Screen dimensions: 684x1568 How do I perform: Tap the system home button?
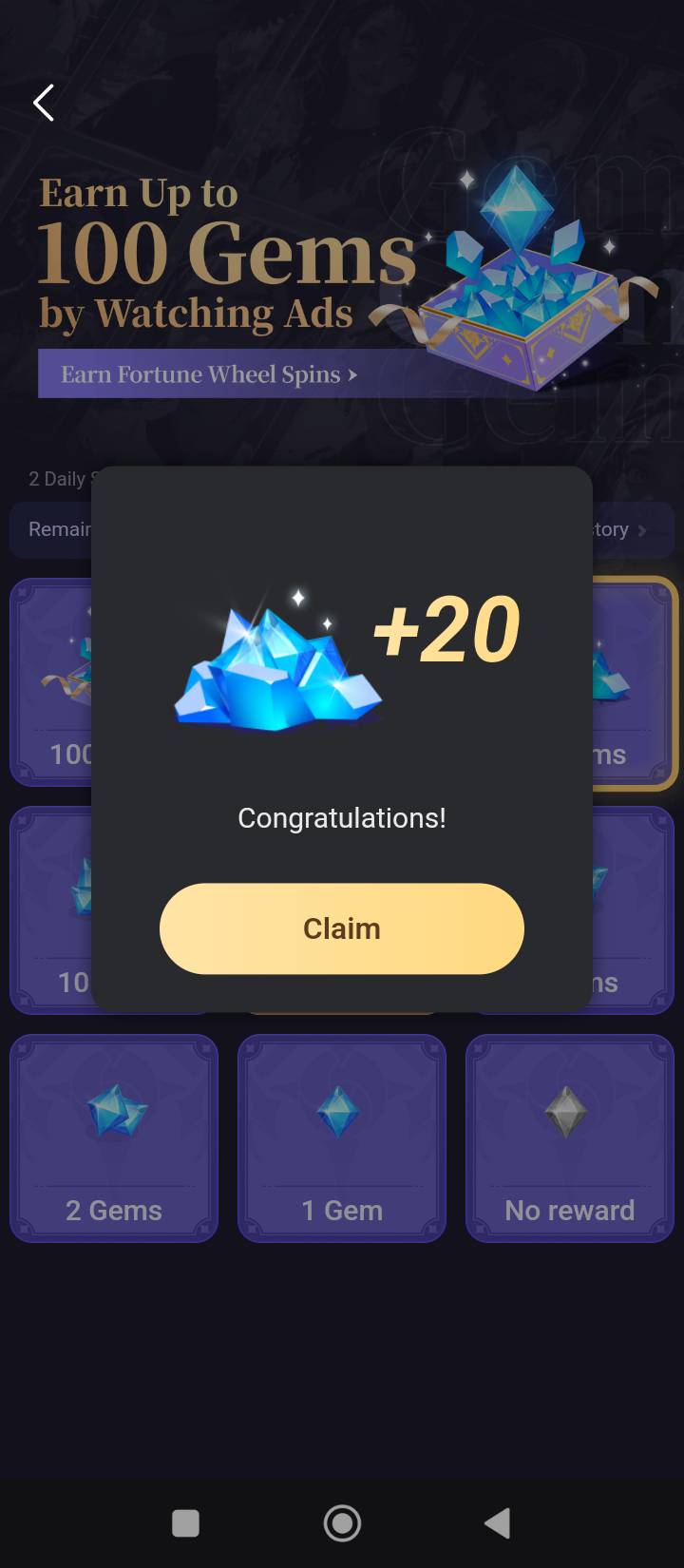coord(342,1523)
